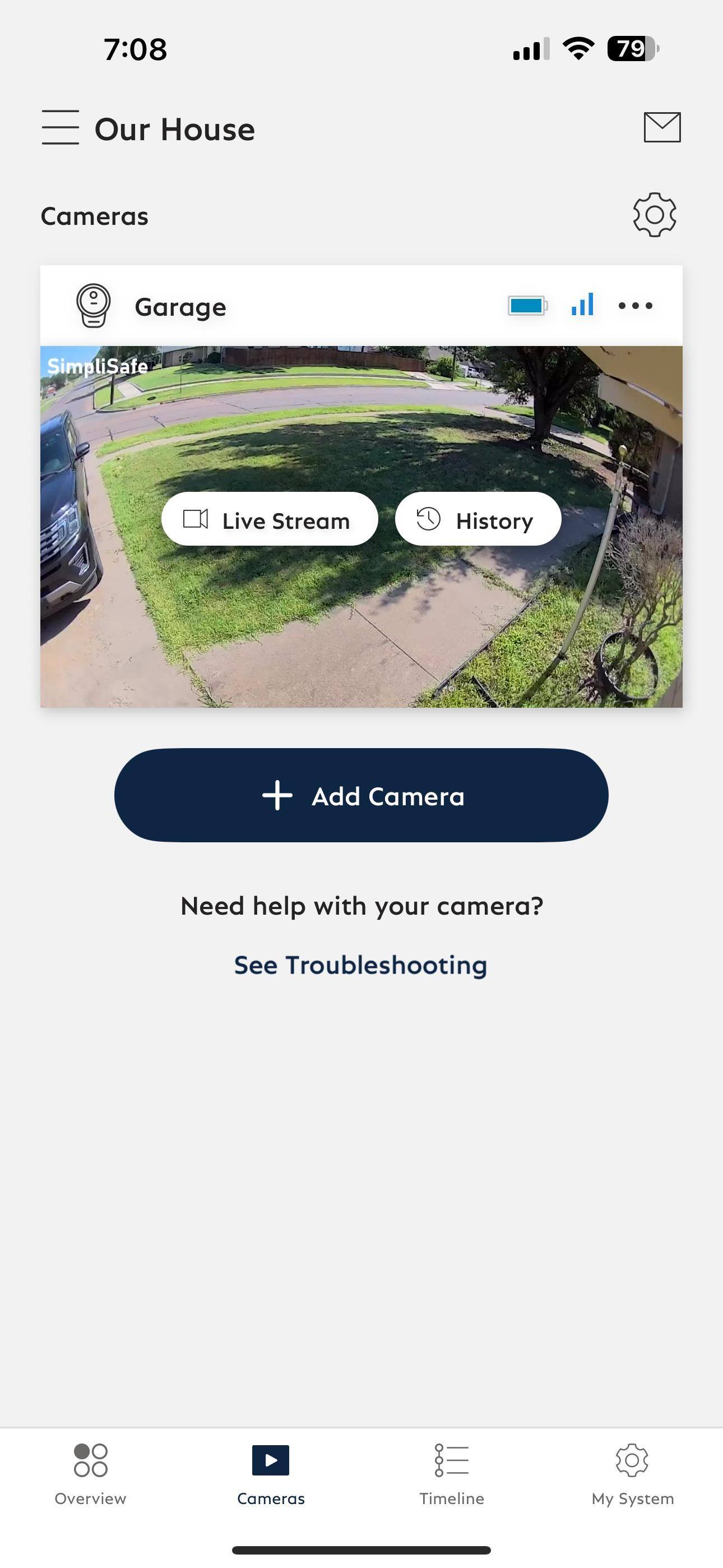Viewport: 723px width, 1568px height.
Task: Open the hamburger menu drawer
Action: 61,128
